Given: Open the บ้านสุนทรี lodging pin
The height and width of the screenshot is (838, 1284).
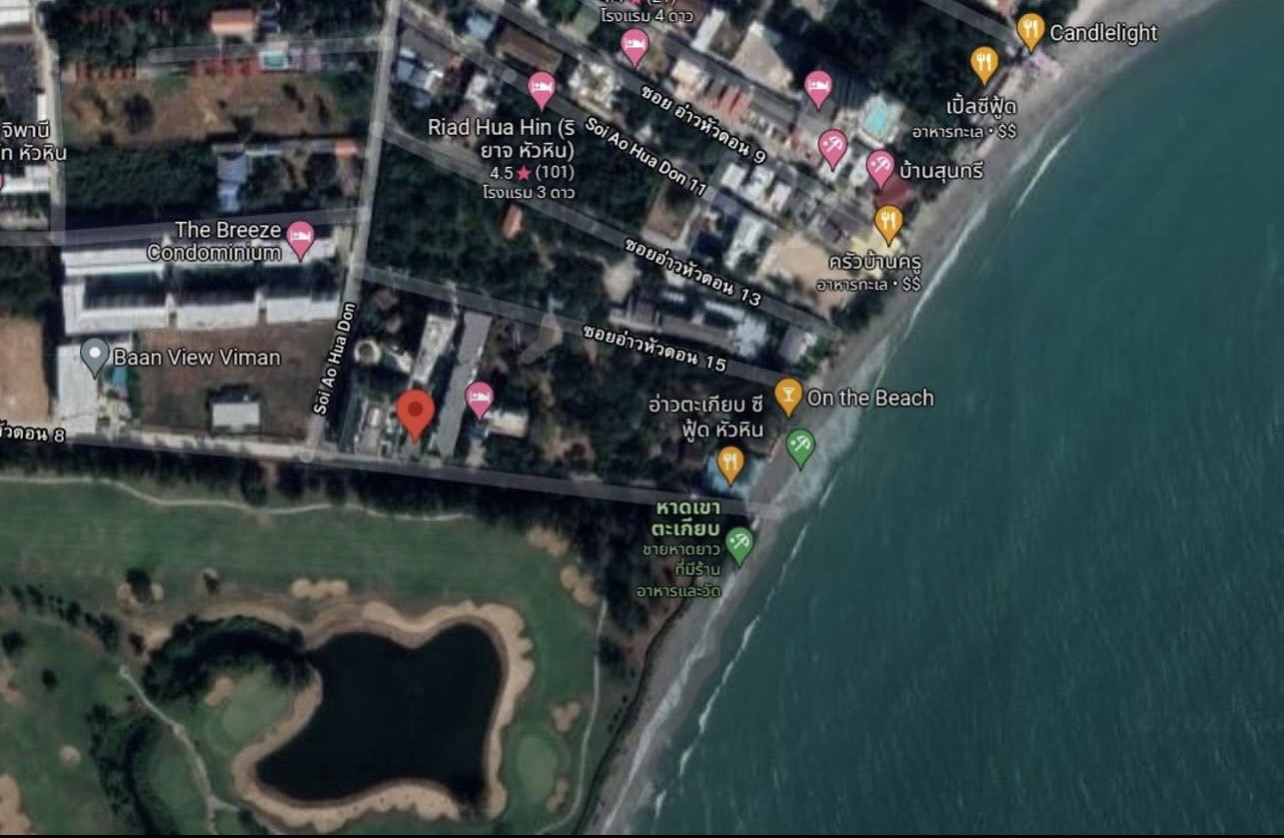Looking at the screenshot, I should point(880,167).
